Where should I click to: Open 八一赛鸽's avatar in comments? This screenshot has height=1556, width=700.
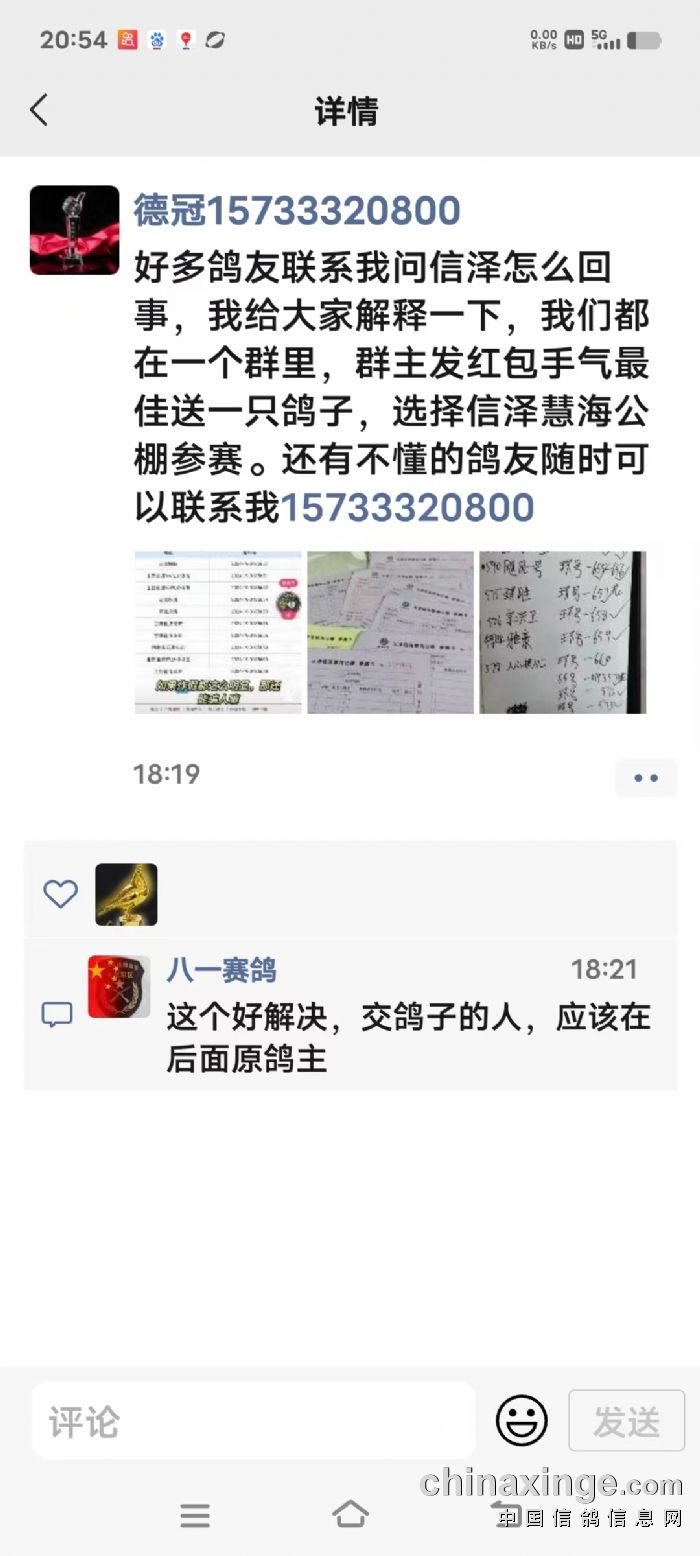[x=119, y=987]
